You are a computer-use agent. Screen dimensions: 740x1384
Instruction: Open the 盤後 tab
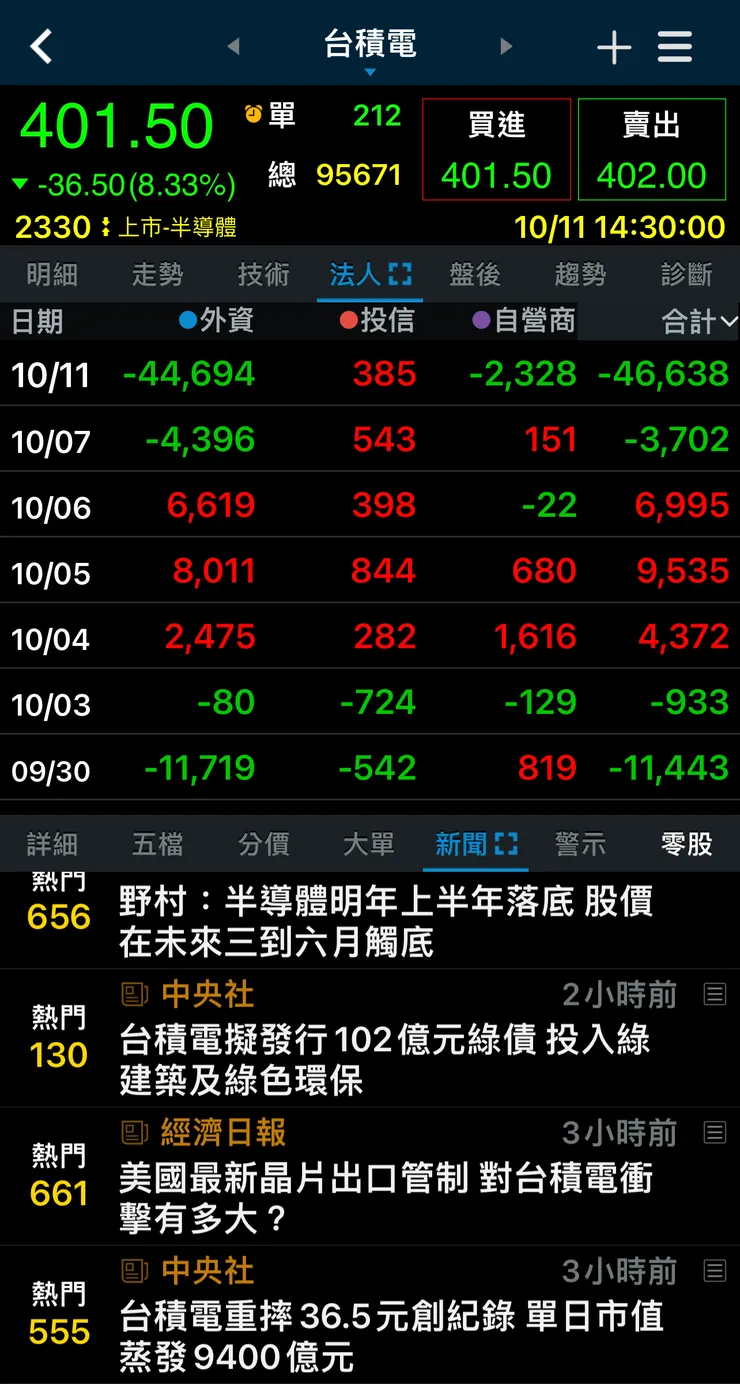click(x=475, y=274)
